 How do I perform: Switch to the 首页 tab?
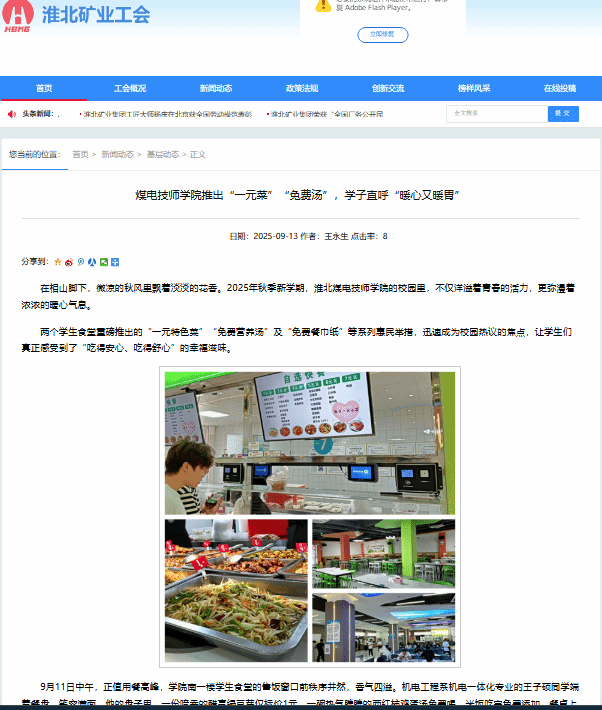[43, 88]
